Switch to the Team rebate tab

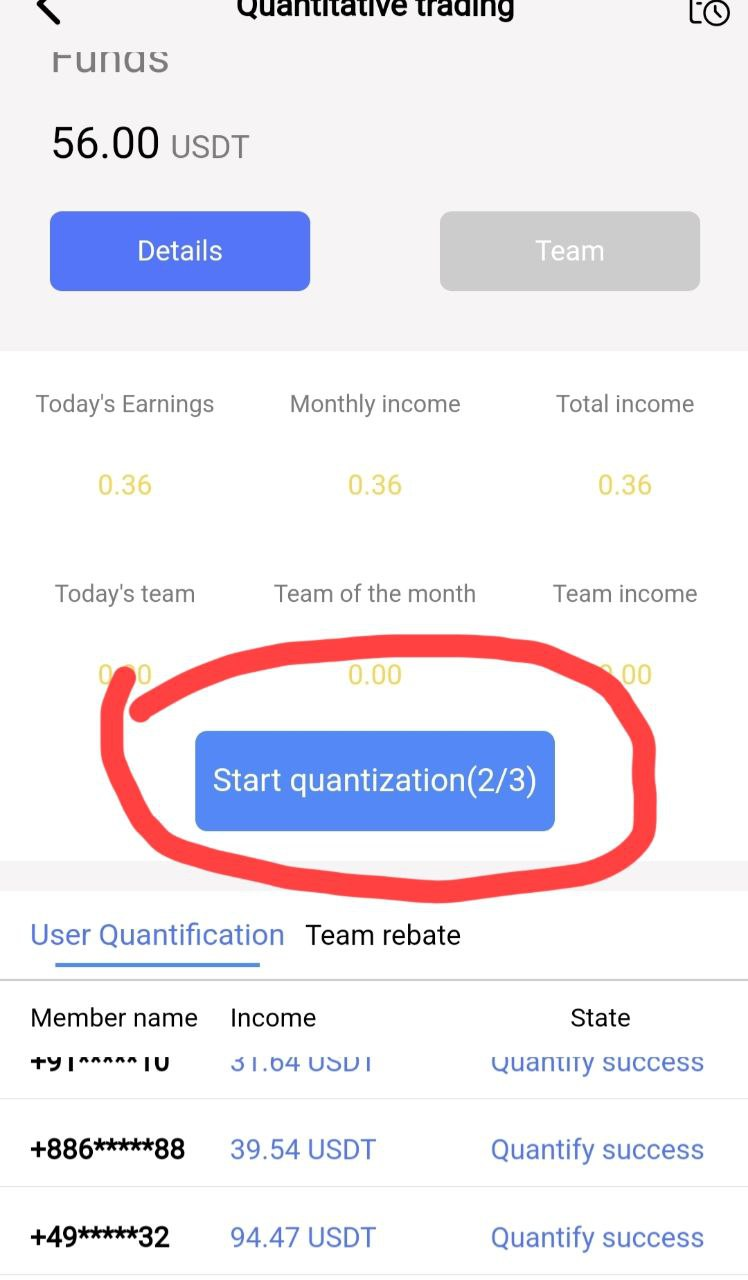[383, 935]
